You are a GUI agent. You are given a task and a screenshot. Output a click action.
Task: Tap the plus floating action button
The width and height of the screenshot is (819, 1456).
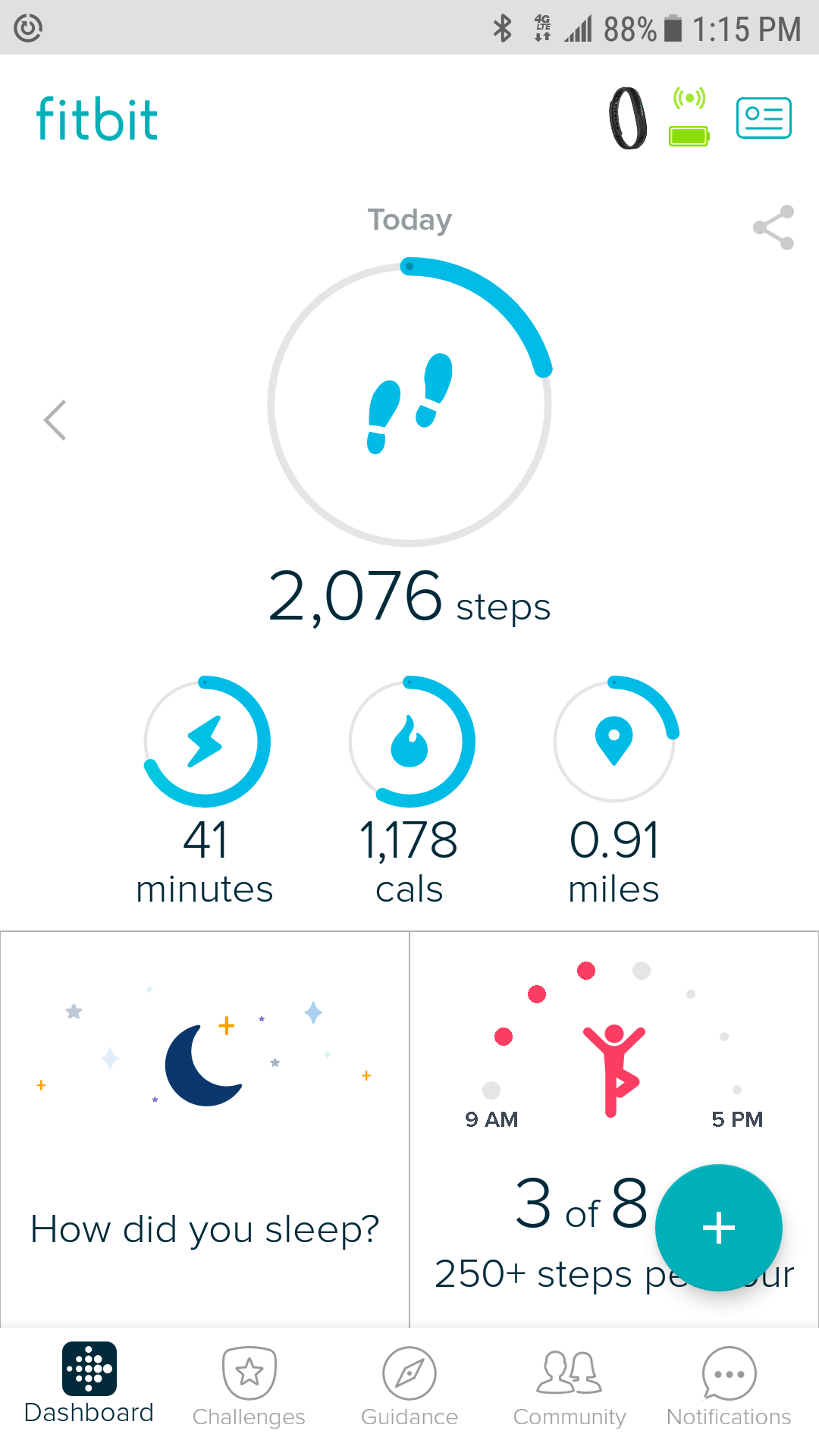718,1228
